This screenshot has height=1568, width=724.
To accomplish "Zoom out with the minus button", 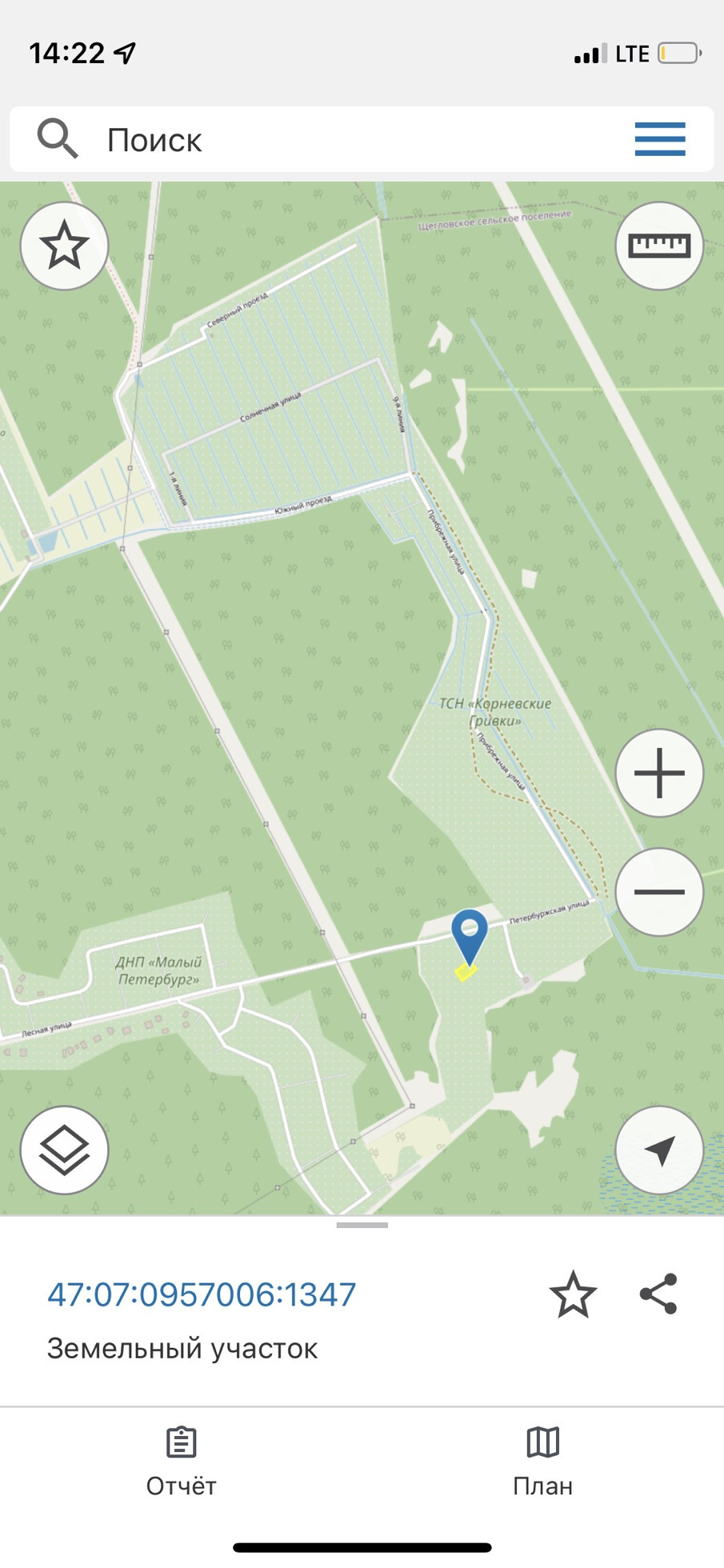I will (658, 891).
